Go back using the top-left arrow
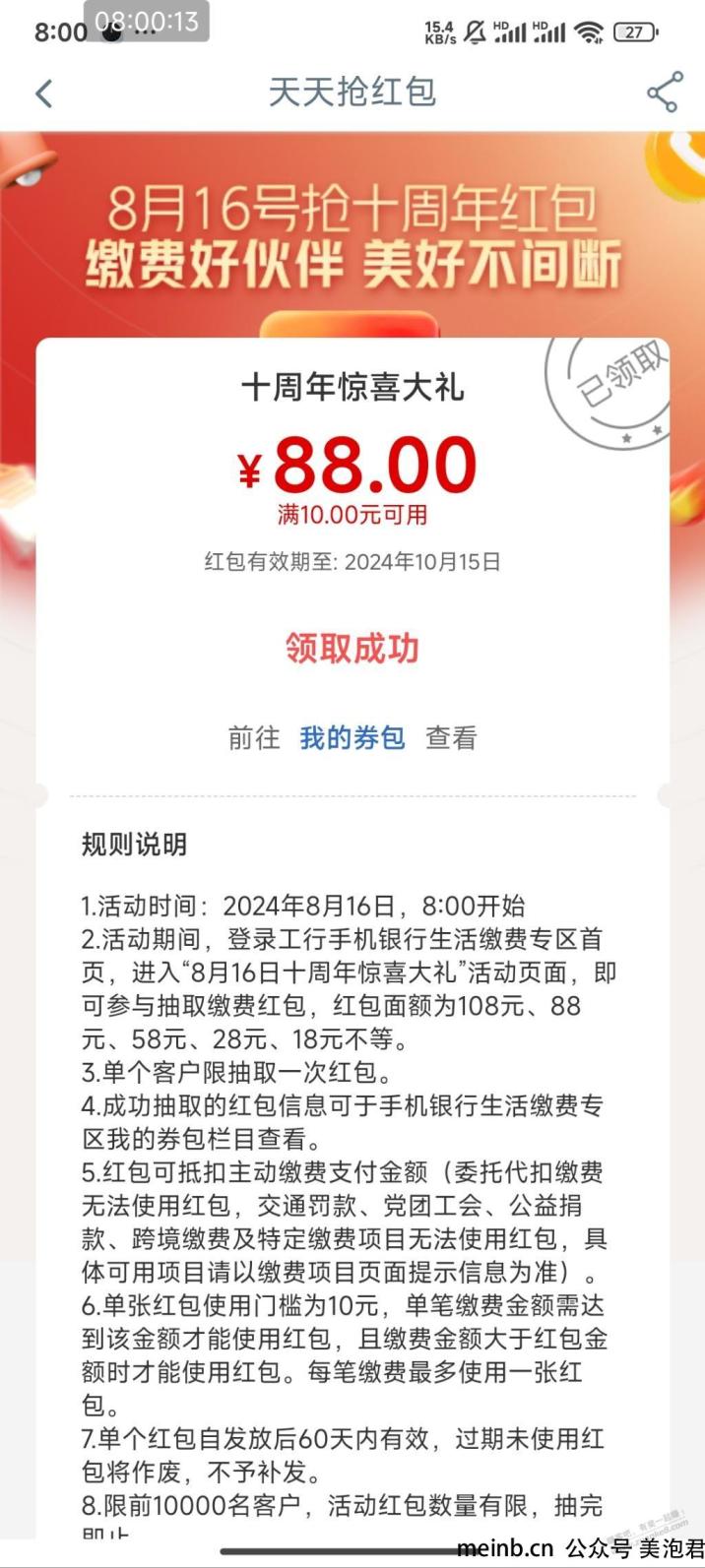This screenshot has width=705, height=1568. coord(43,94)
